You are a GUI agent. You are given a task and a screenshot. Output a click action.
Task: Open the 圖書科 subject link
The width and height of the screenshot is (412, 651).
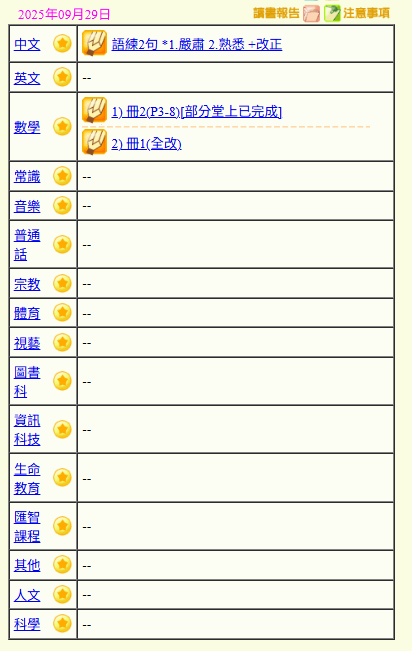[27, 382]
